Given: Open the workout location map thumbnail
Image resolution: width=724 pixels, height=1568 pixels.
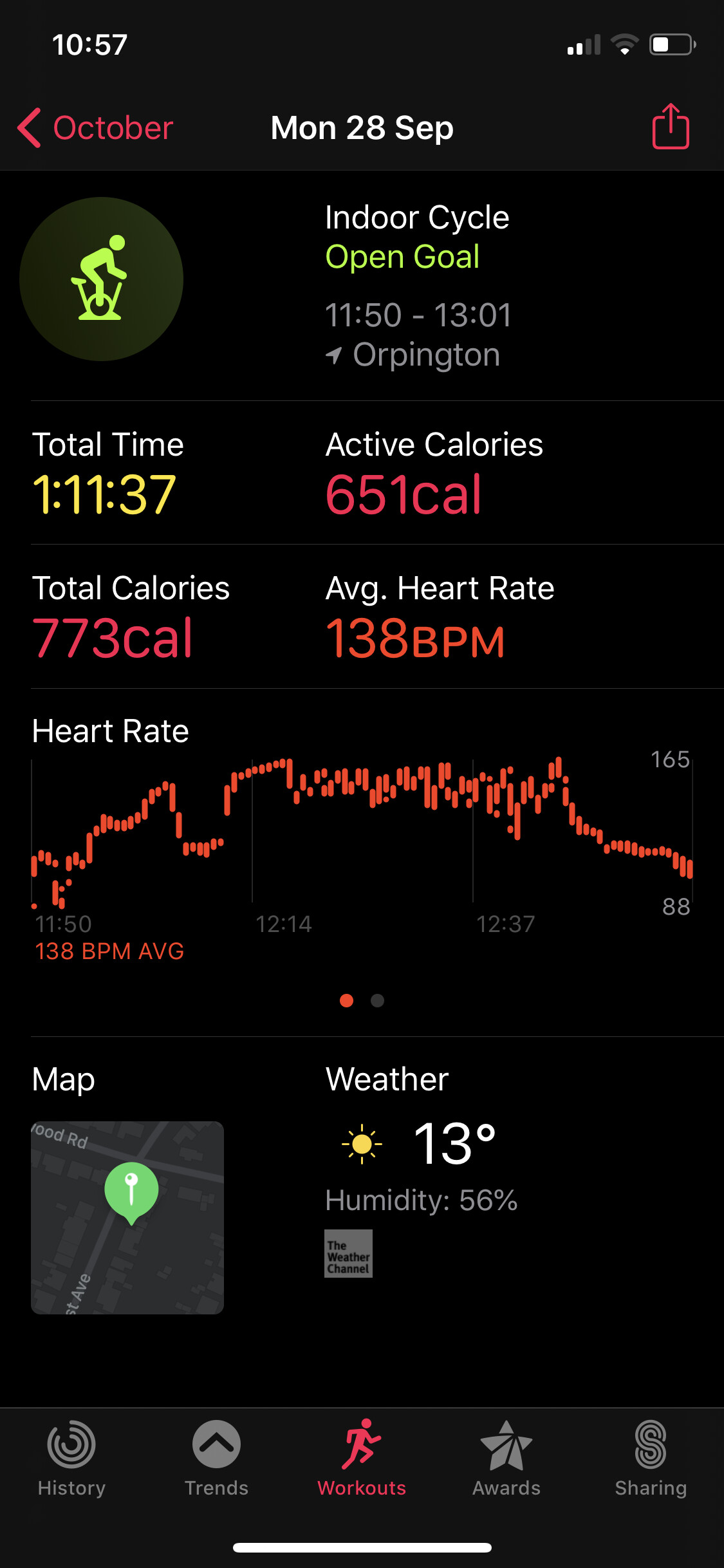Looking at the screenshot, I should [127, 1217].
